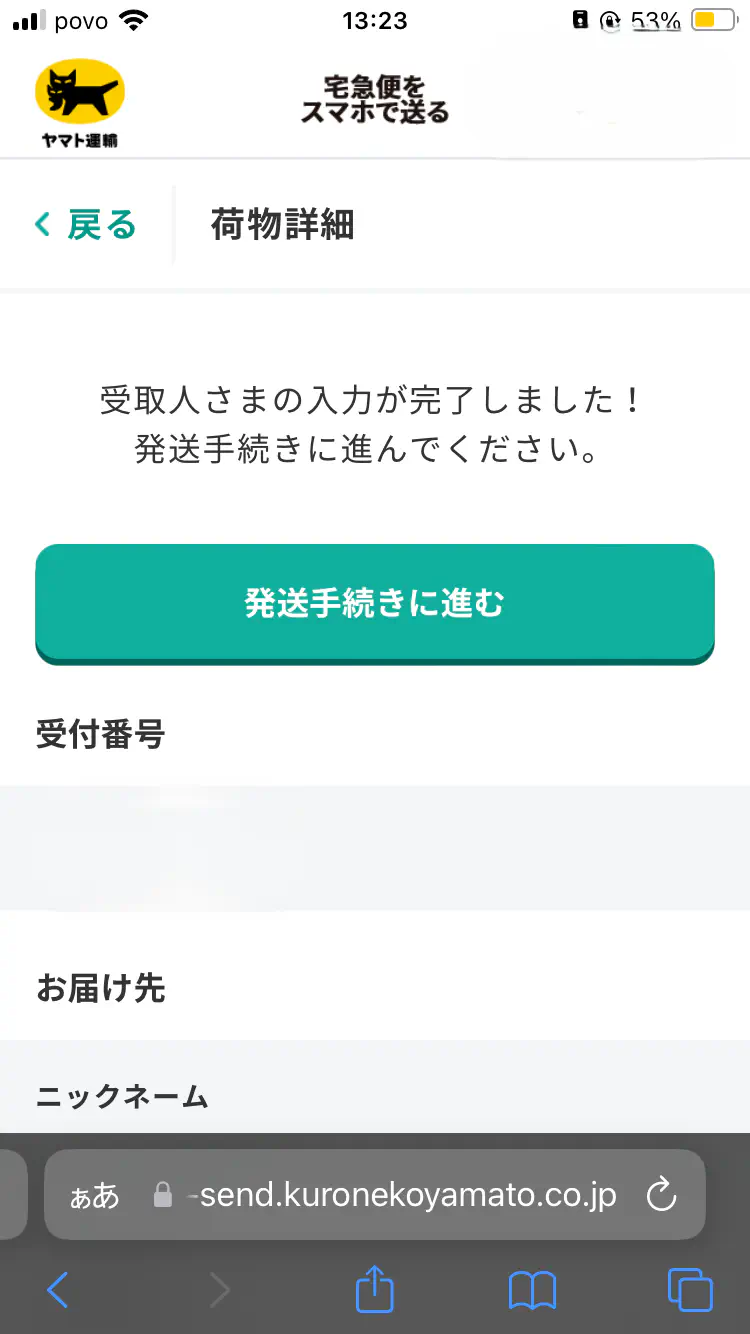Tap the 発送手続きに進む button
Image resolution: width=750 pixels, height=1334 pixels.
375,603
